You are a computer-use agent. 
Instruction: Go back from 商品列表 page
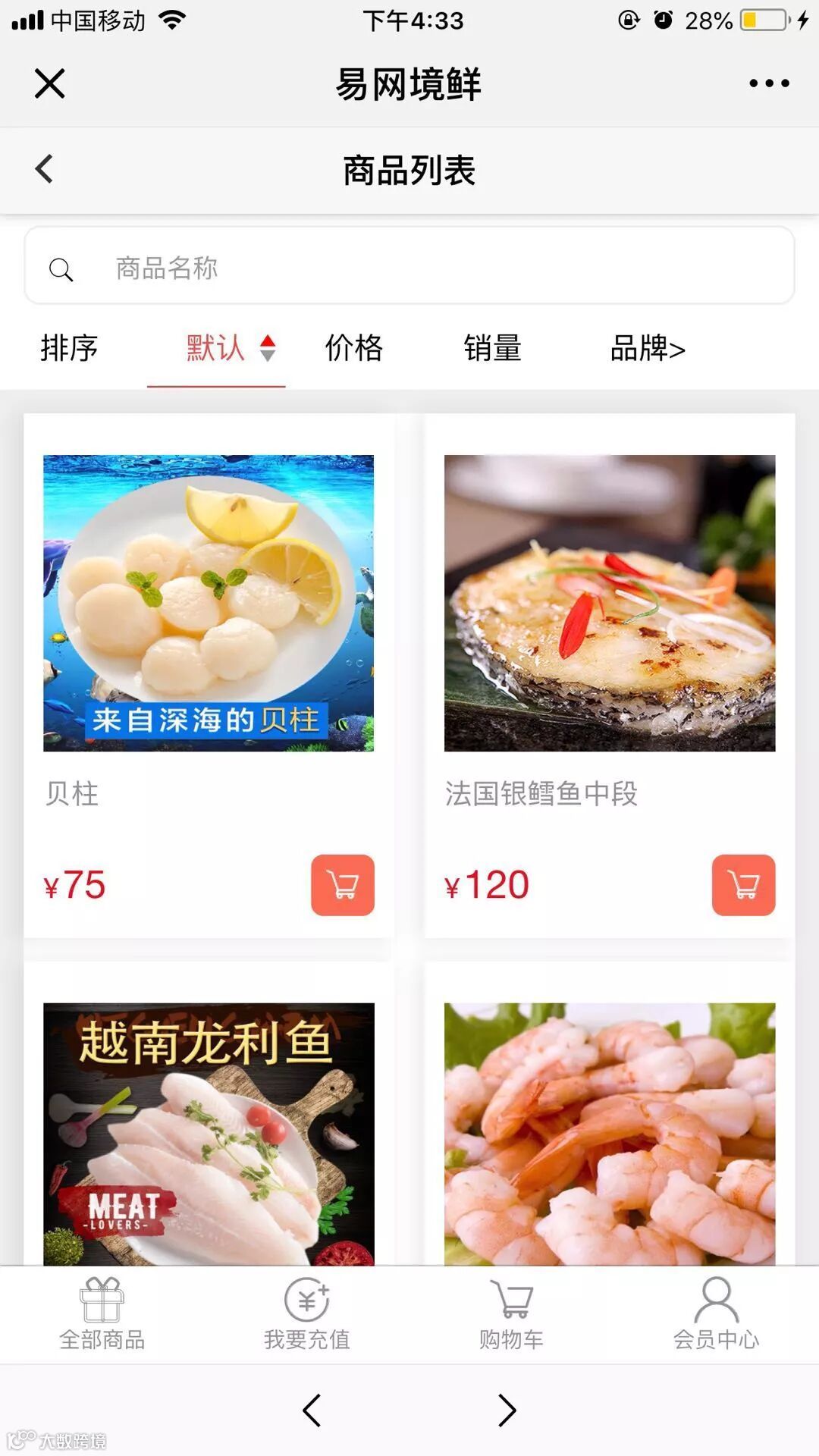(x=45, y=169)
